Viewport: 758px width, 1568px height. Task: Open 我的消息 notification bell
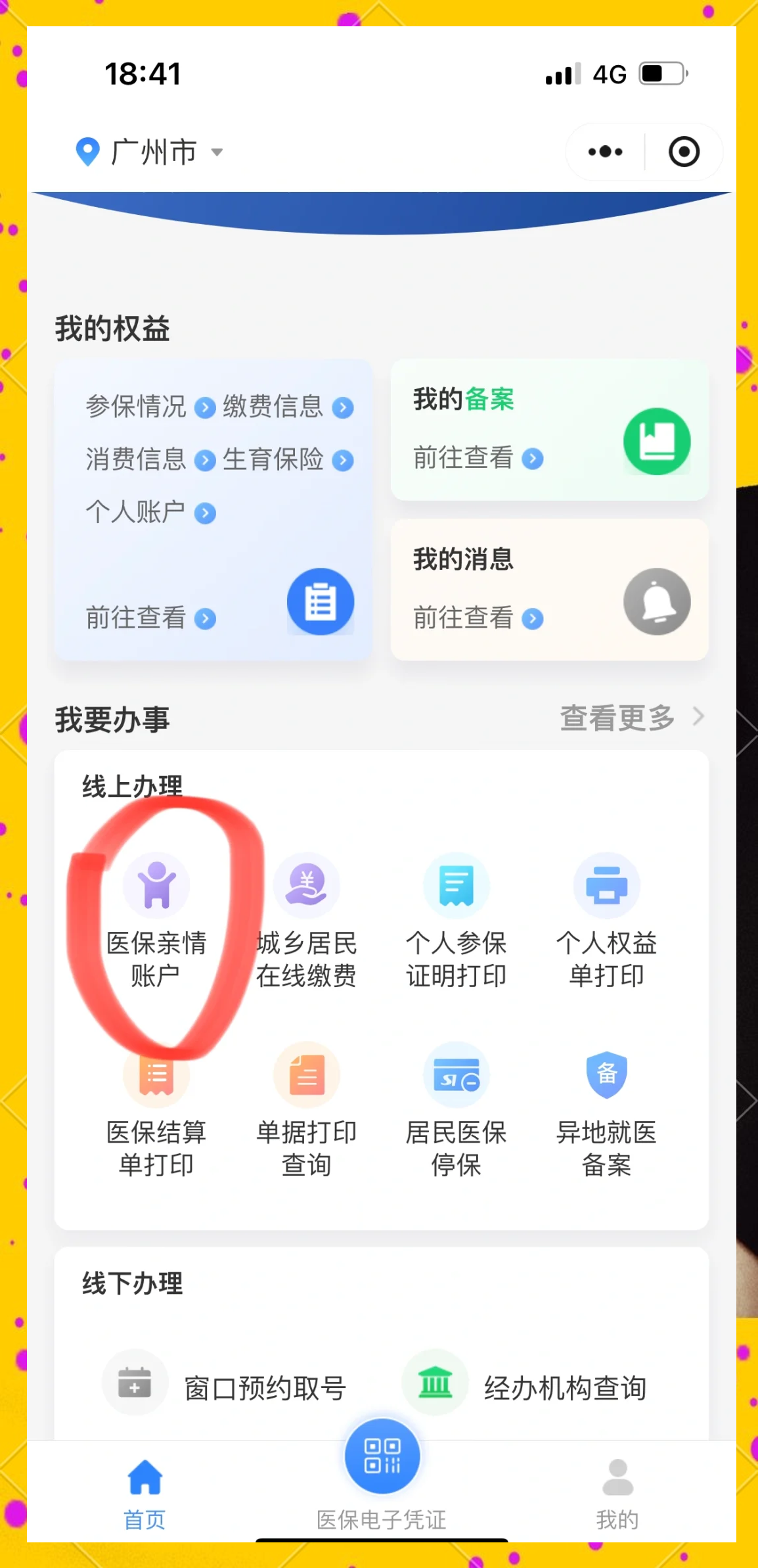(658, 601)
